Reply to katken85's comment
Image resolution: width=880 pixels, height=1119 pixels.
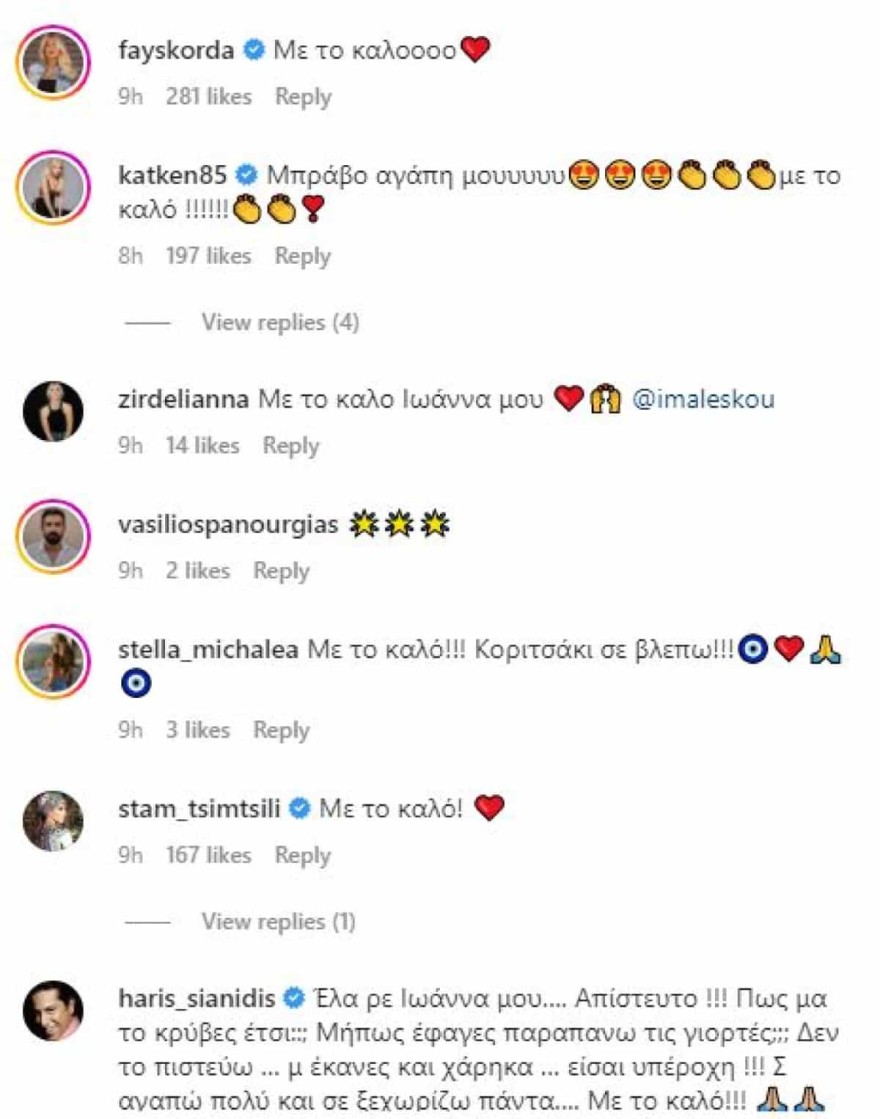pyautogui.click(x=303, y=256)
